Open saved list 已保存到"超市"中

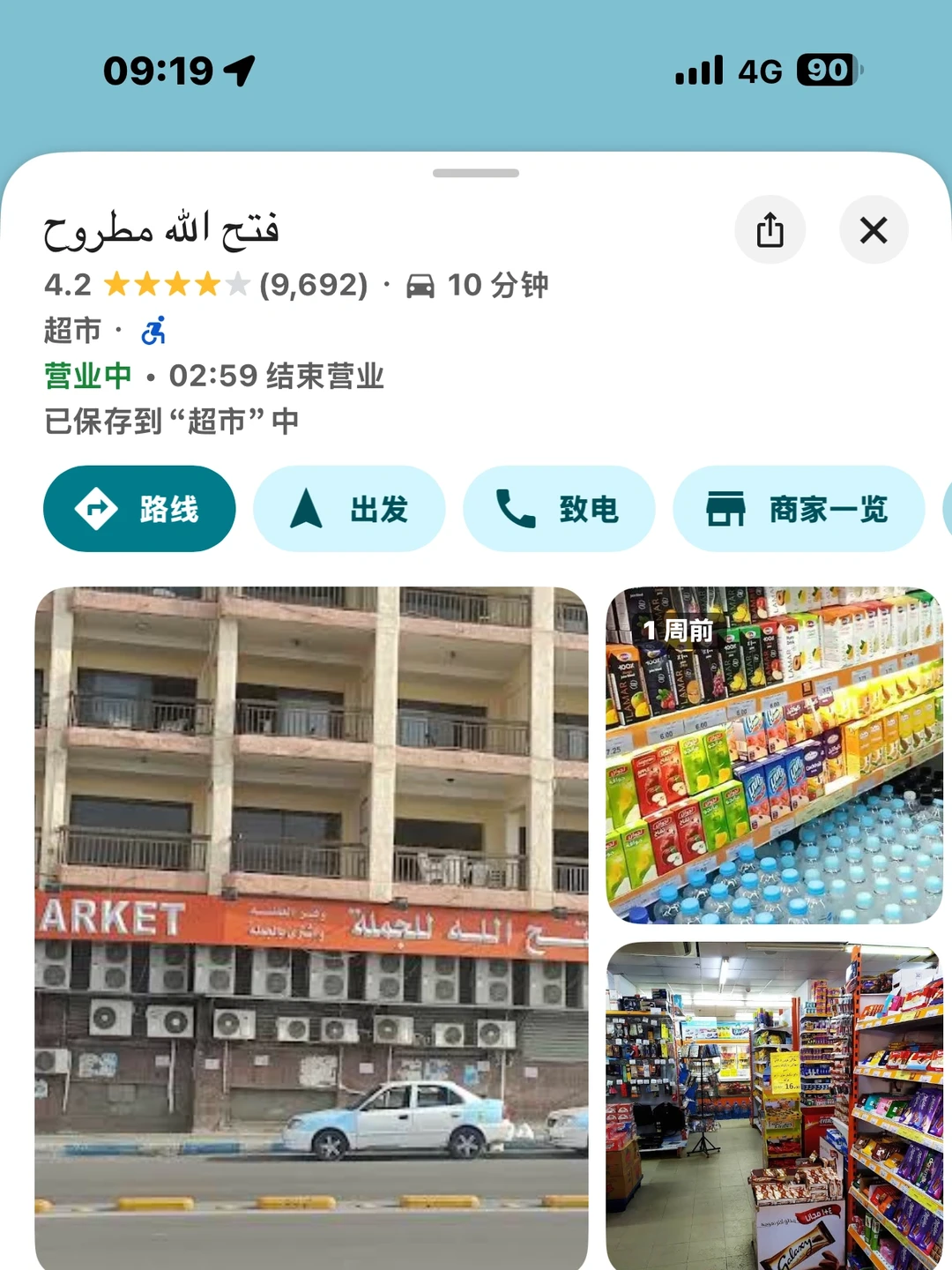pyautogui.click(x=172, y=421)
